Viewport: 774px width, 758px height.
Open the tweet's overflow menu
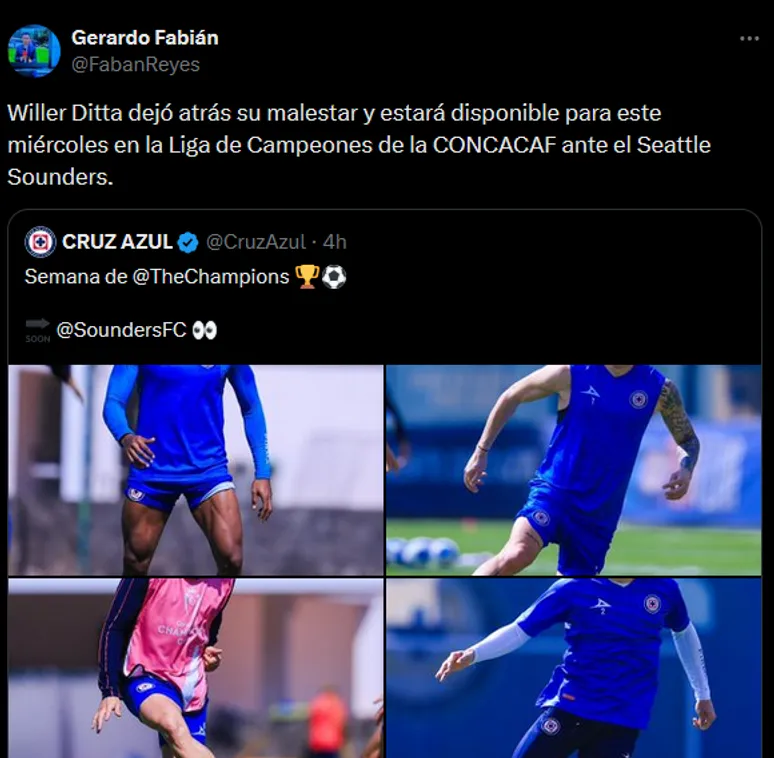[x=749, y=39]
